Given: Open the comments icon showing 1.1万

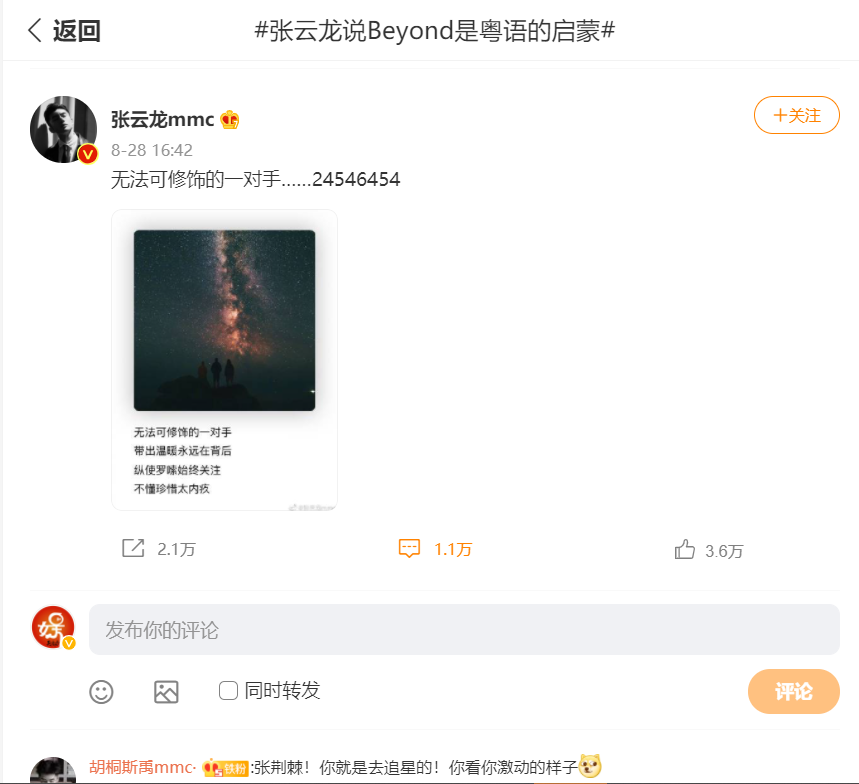Looking at the screenshot, I should (x=409, y=548).
